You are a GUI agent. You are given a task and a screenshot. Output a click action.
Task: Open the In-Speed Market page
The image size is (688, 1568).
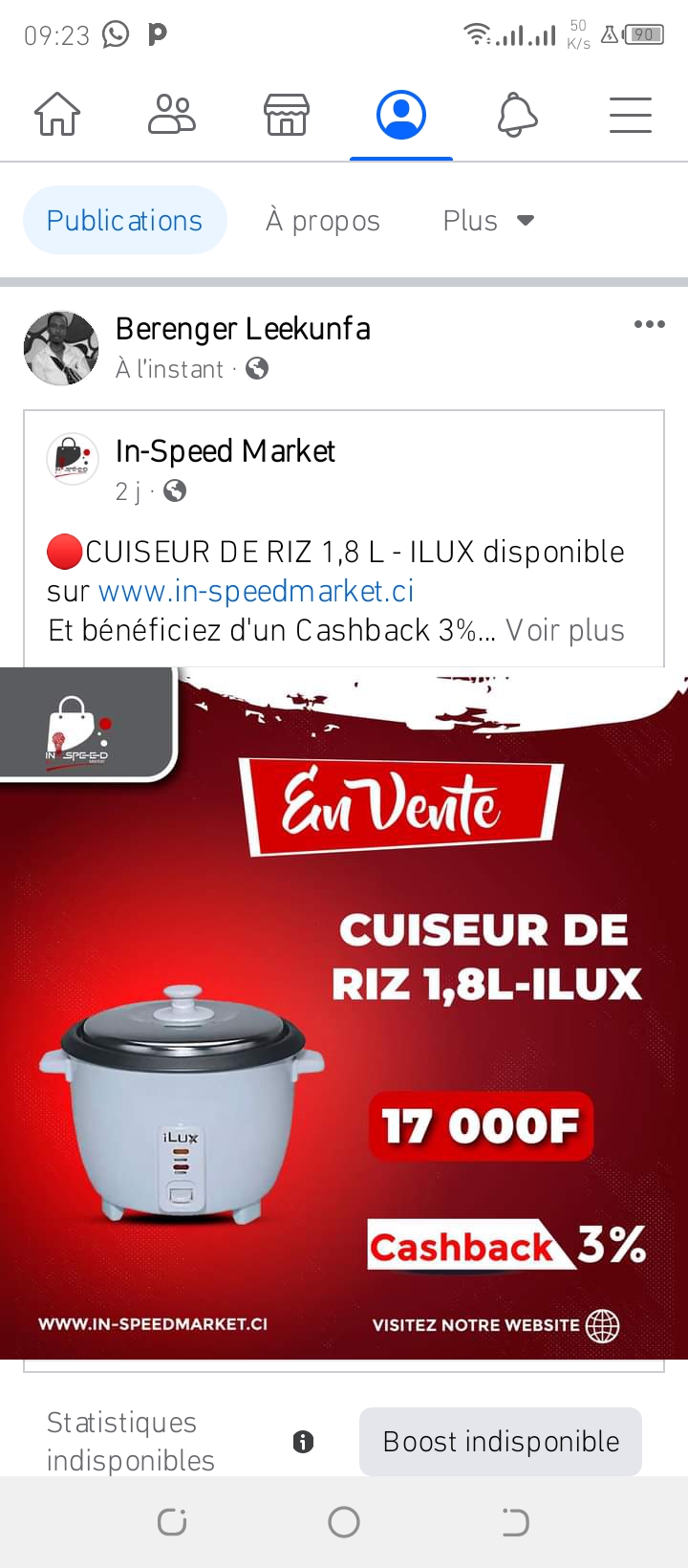pyautogui.click(x=225, y=451)
